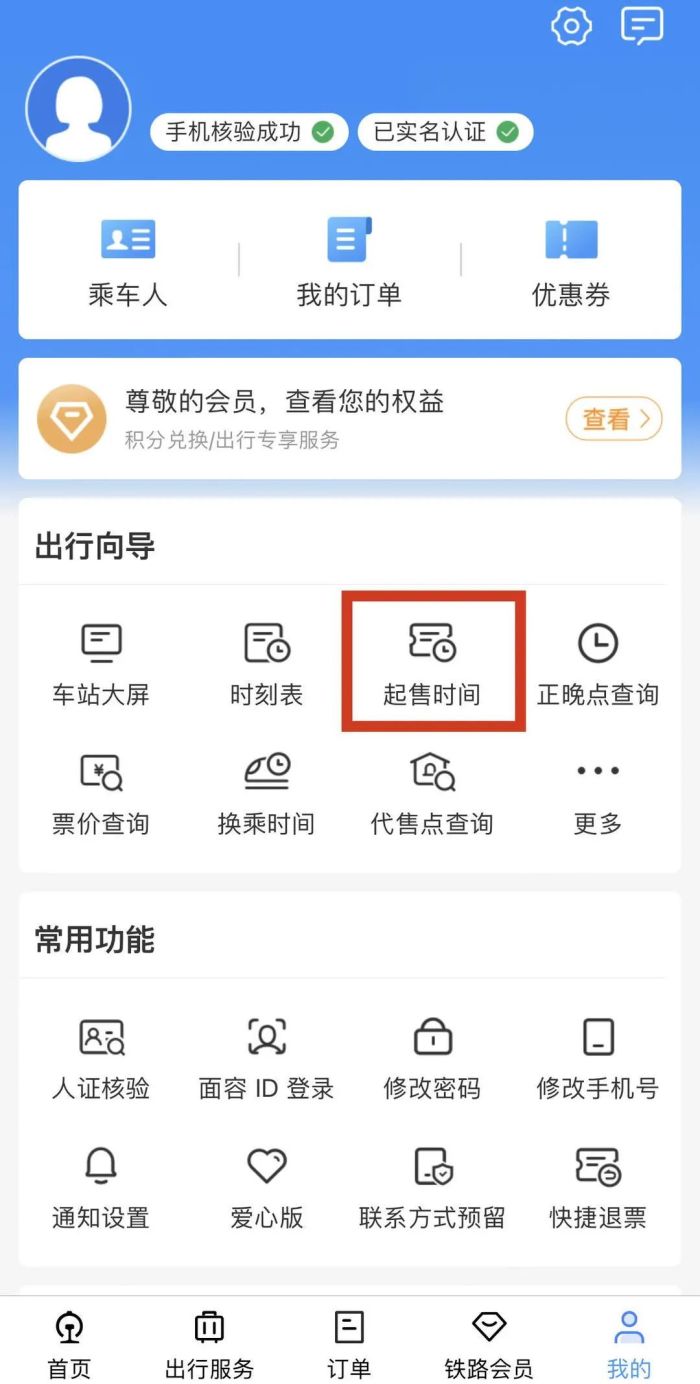Open 人证核验
Image resolution: width=700 pixels, height=1384 pixels.
[101, 1058]
